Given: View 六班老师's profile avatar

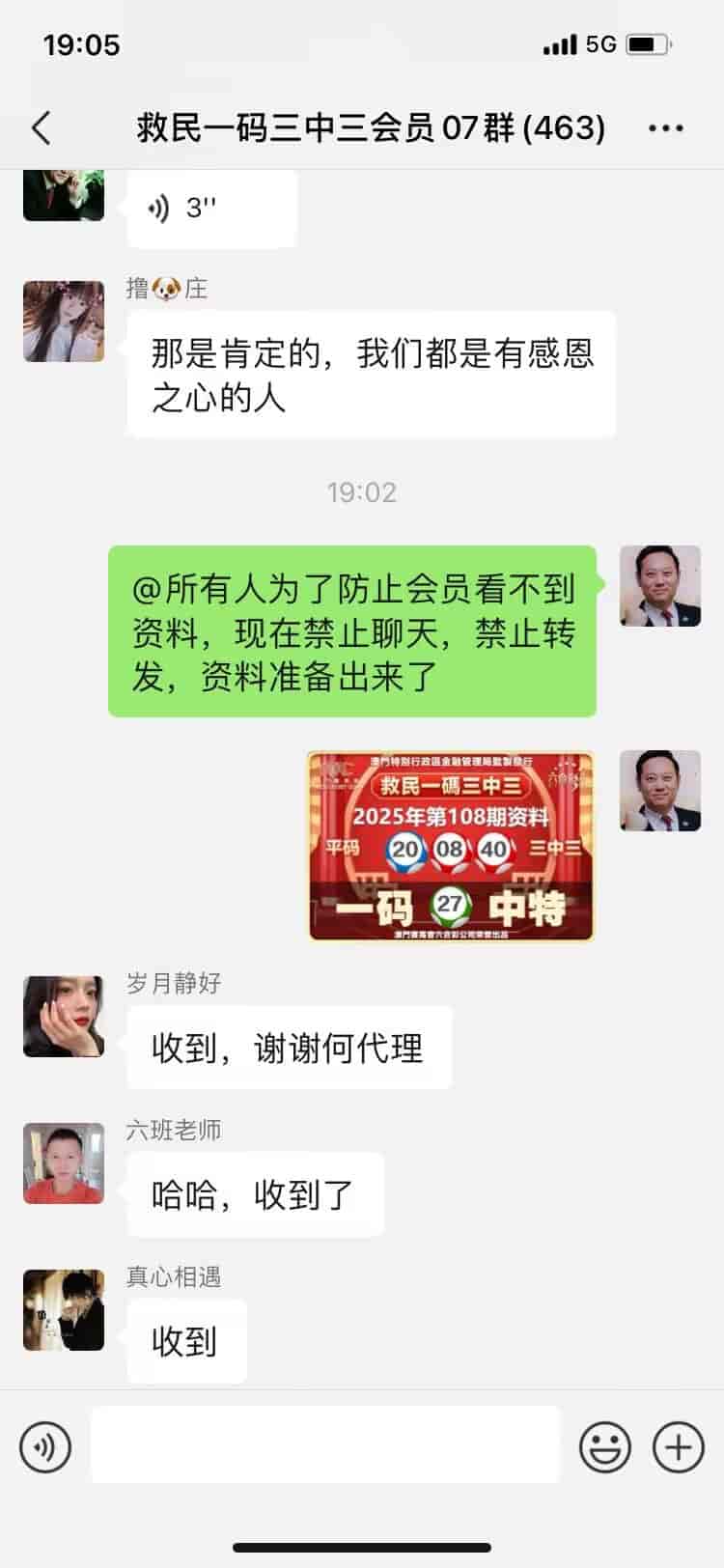Looking at the screenshot, I should [64, 1163].
